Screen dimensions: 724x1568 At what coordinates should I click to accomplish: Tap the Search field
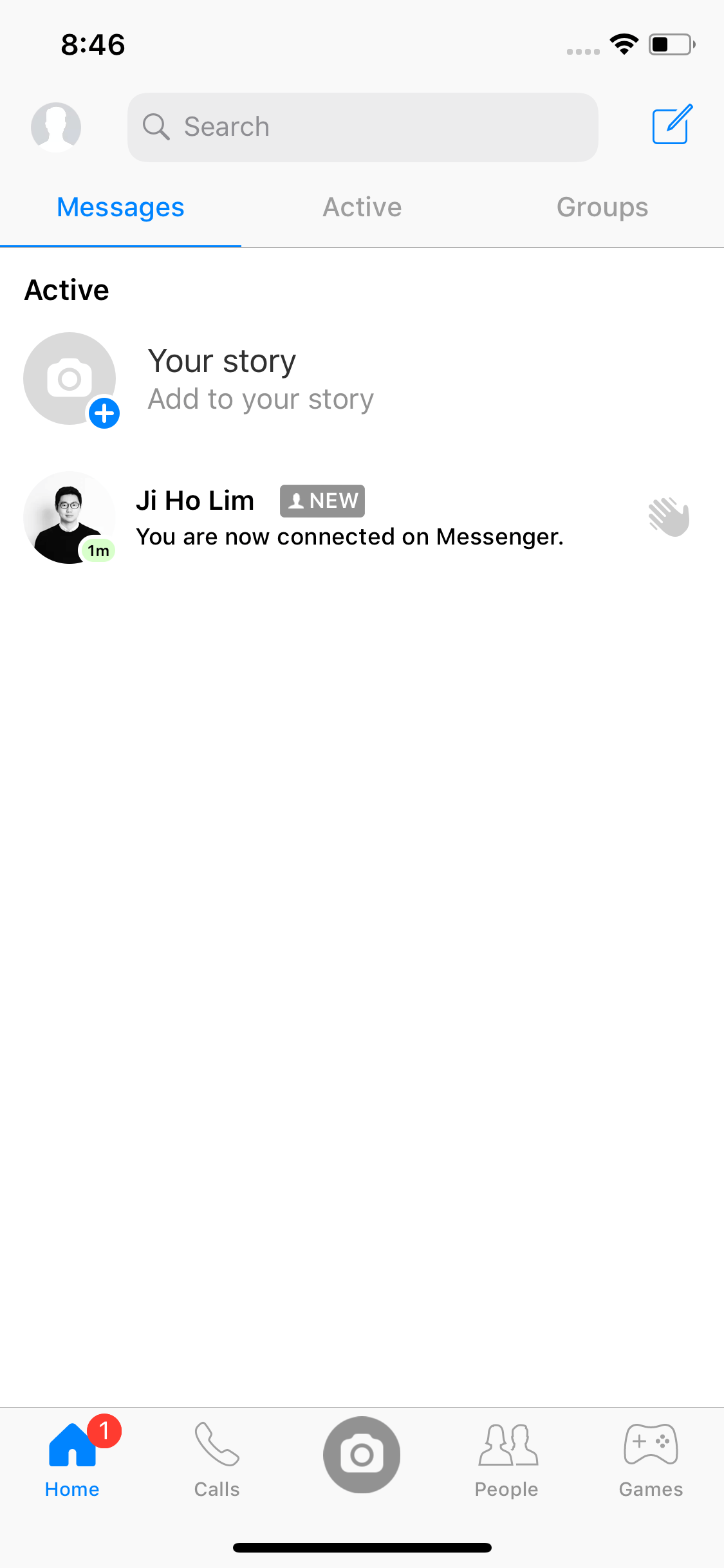[x=362, y=127]
